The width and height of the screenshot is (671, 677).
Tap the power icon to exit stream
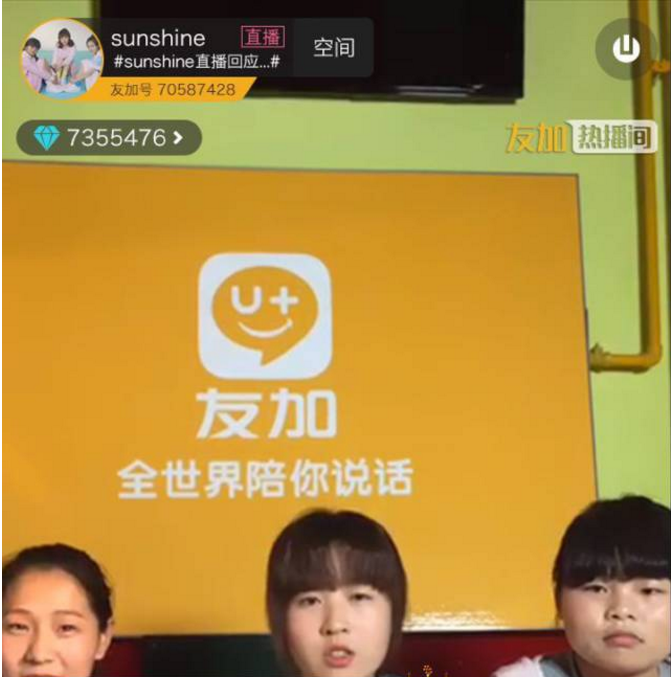click(x=626, y=48)
